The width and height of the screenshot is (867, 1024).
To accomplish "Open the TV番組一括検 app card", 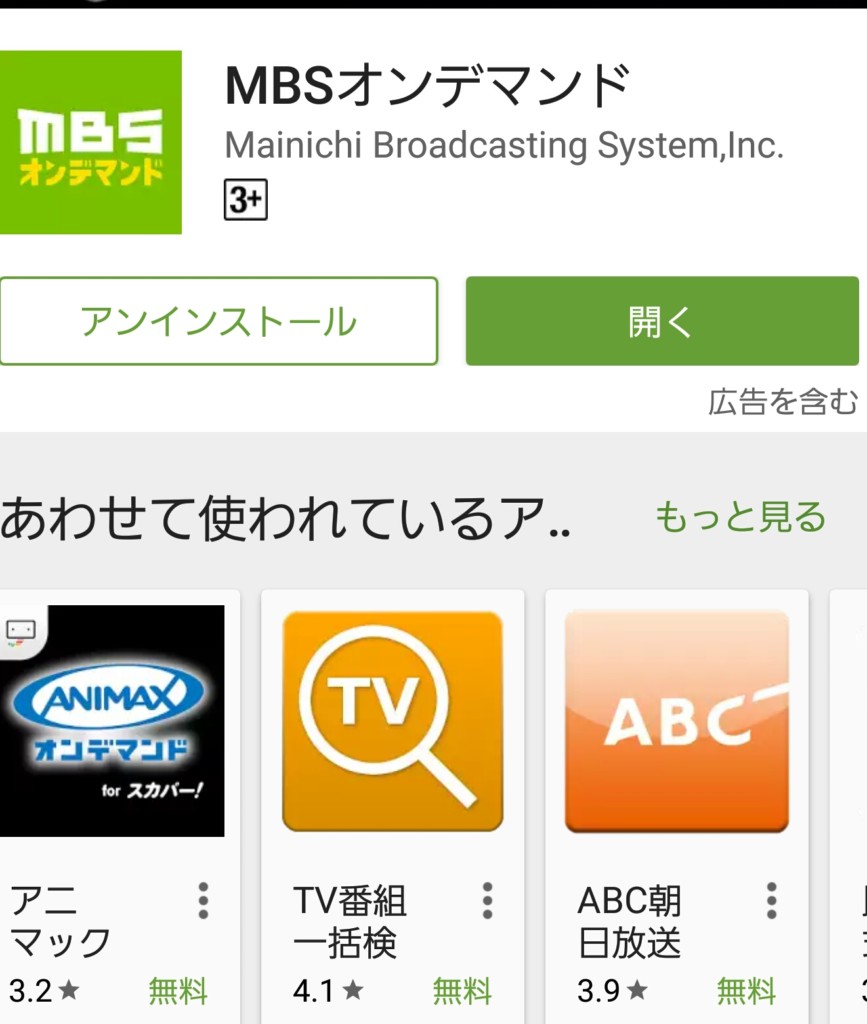I will tap(392, 720).
